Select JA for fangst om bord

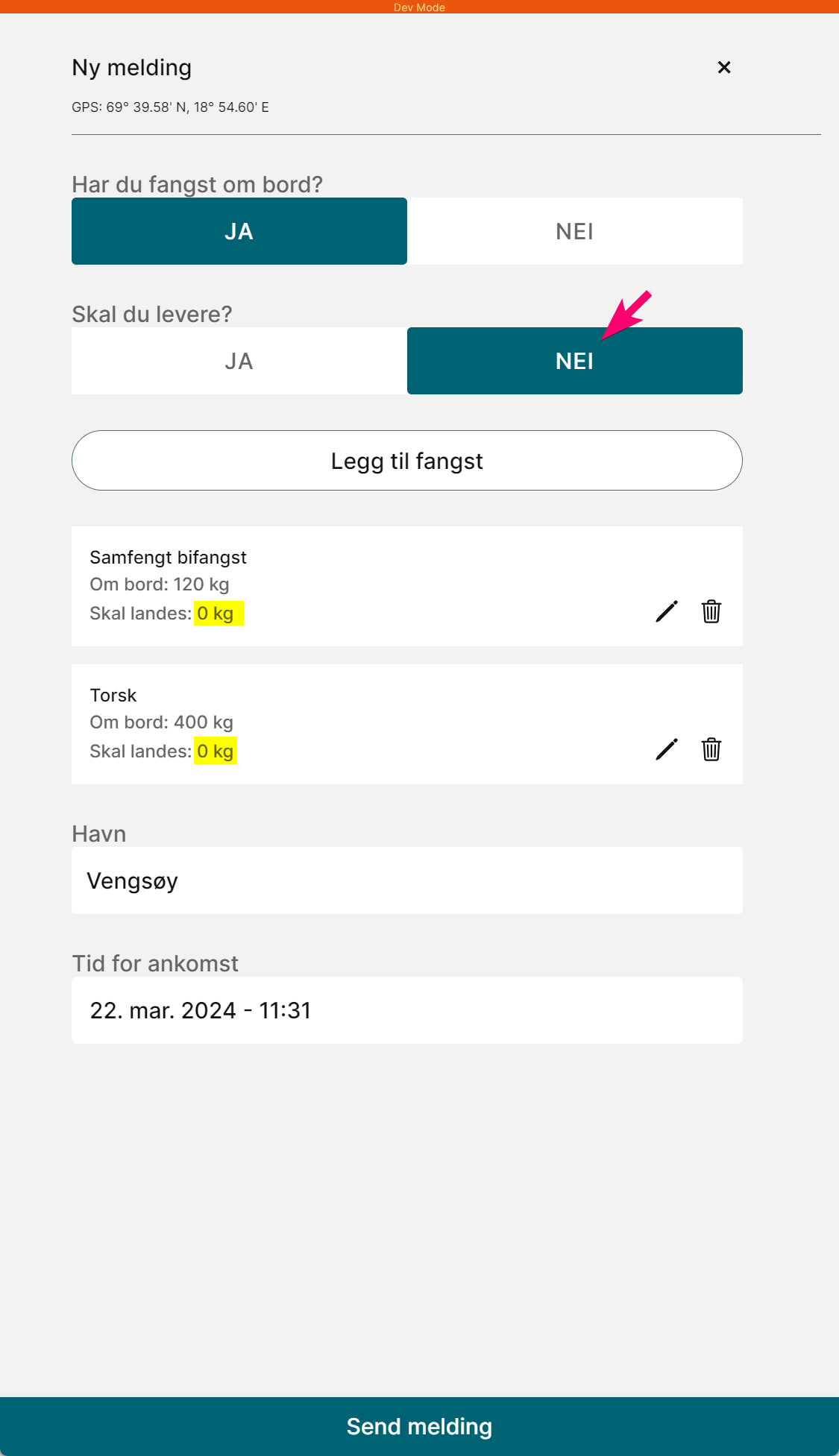[239, 231]
